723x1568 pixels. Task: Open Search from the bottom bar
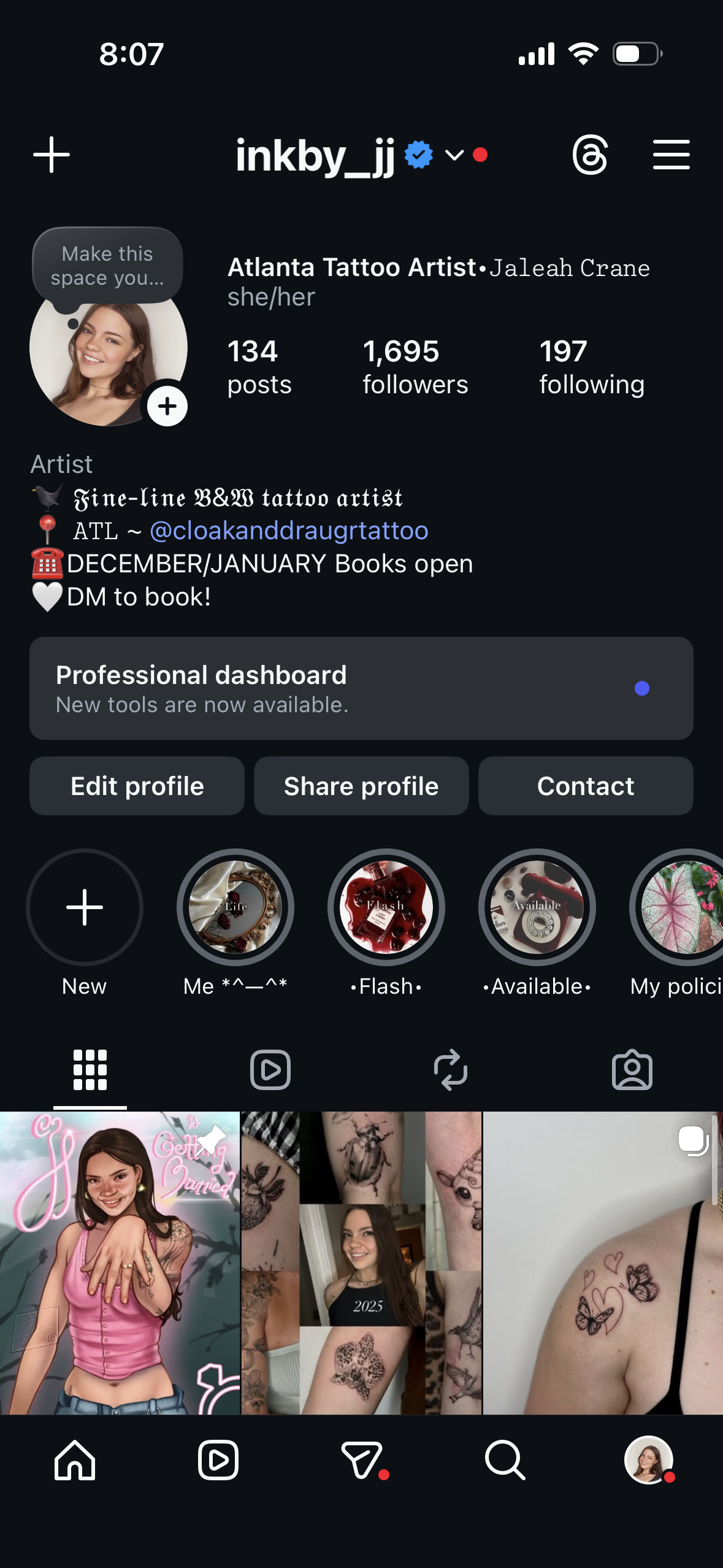505,1460
